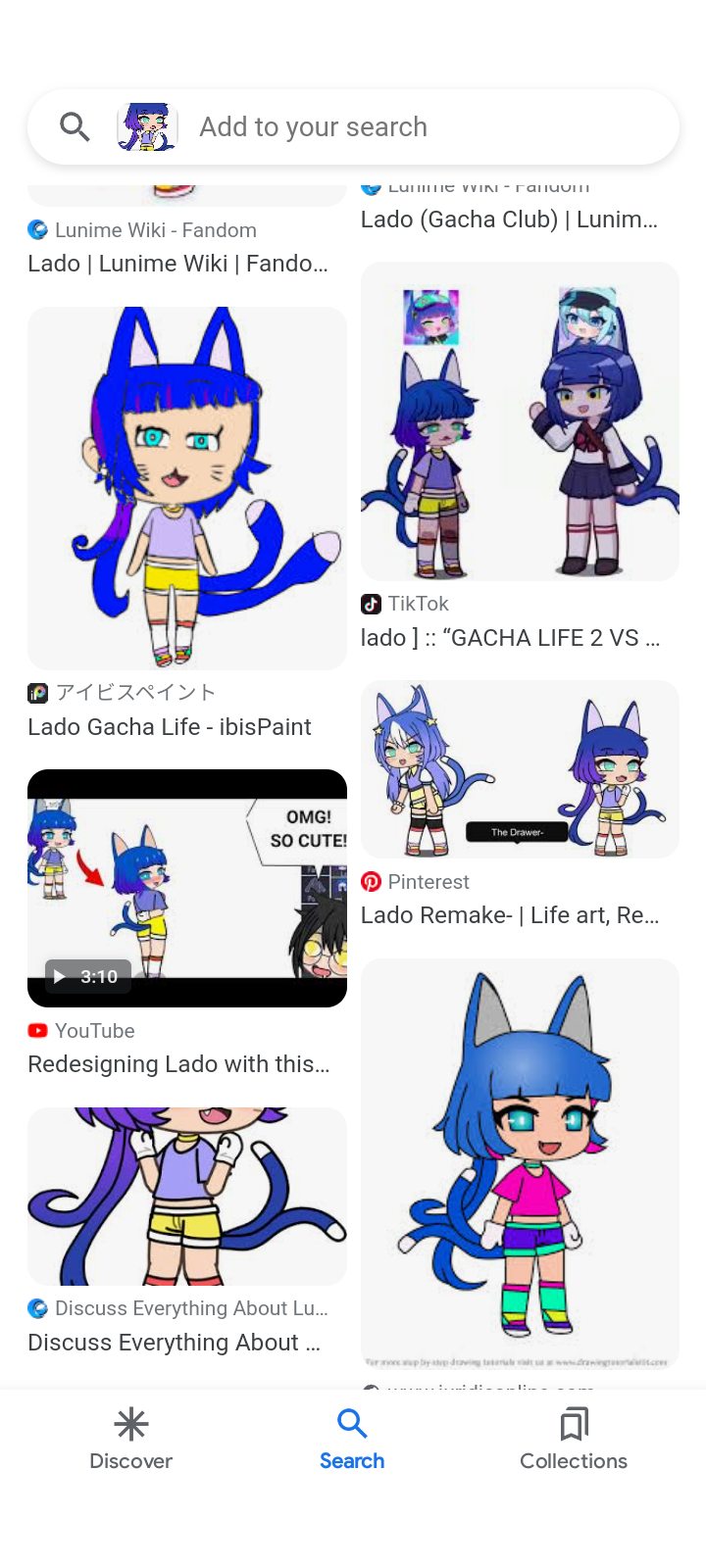Go to the Collections tab

point(574,1439)
